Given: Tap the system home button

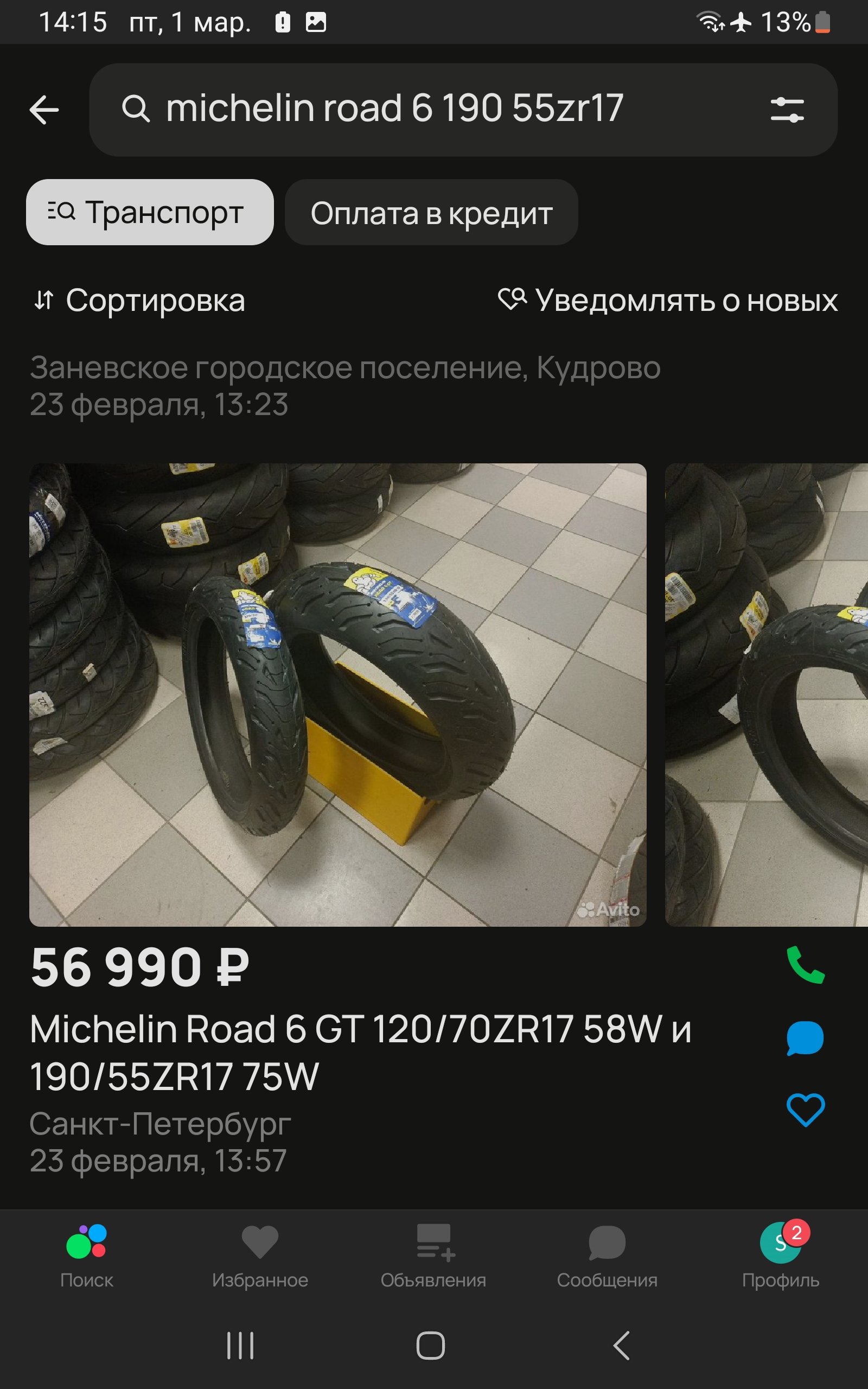Looking at the screenshot, I should (x=431, y=1346).
